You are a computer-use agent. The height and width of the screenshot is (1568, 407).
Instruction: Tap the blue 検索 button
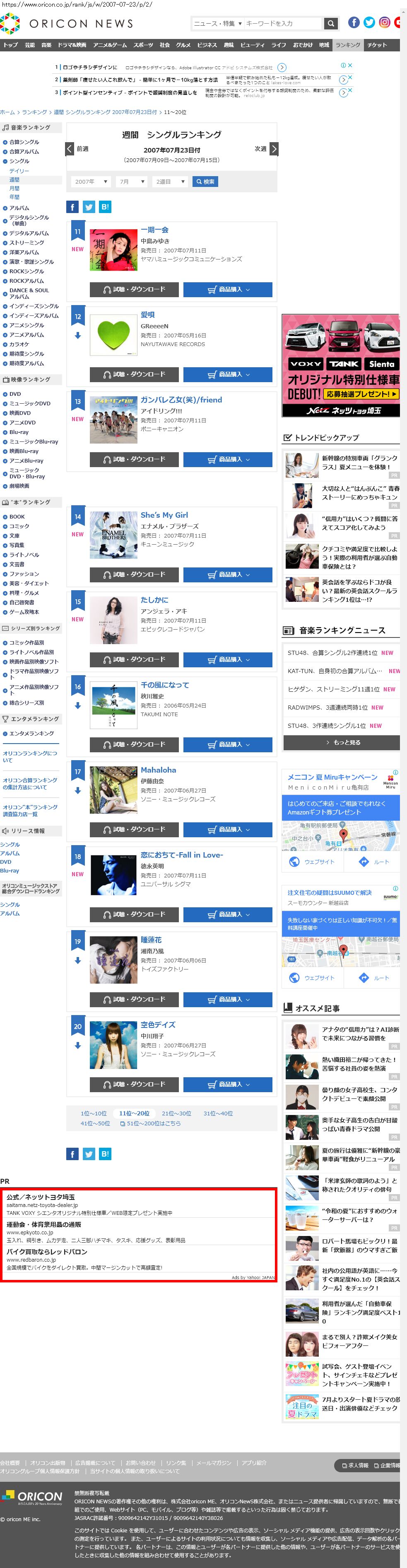click(x=205, y=182)
